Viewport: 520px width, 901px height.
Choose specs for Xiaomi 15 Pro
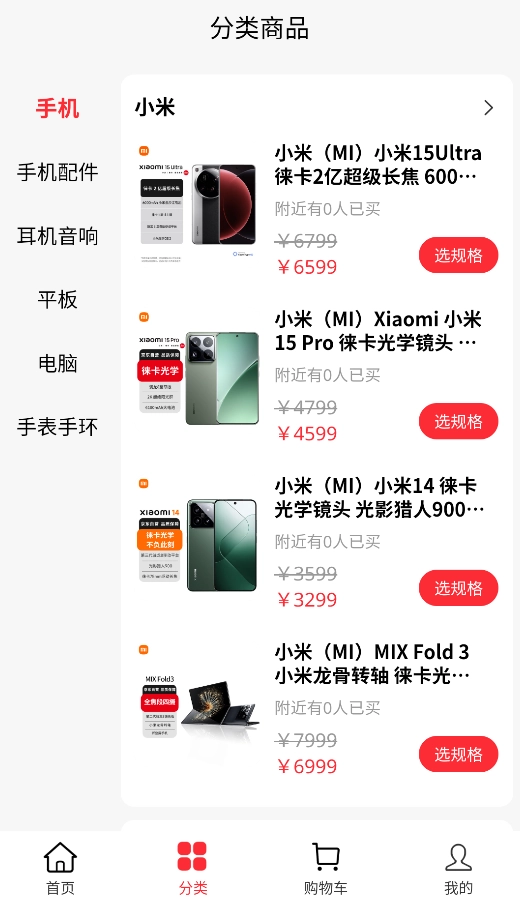[x=458, y=421]
